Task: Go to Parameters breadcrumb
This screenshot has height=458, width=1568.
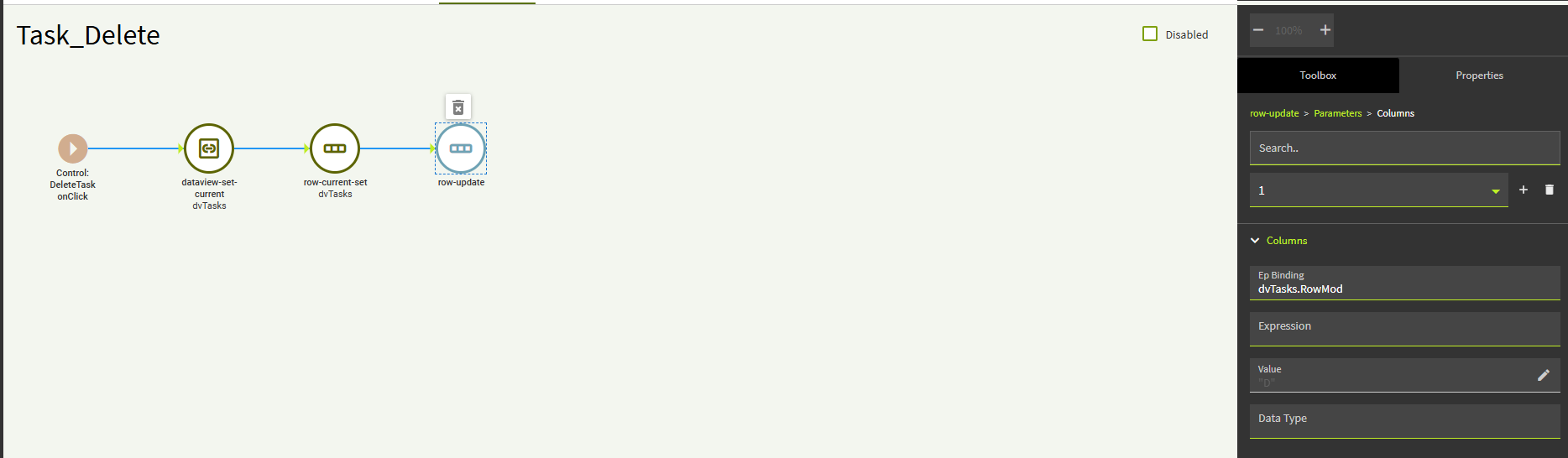Action: pyautogui.click(x=1337, y=113)
